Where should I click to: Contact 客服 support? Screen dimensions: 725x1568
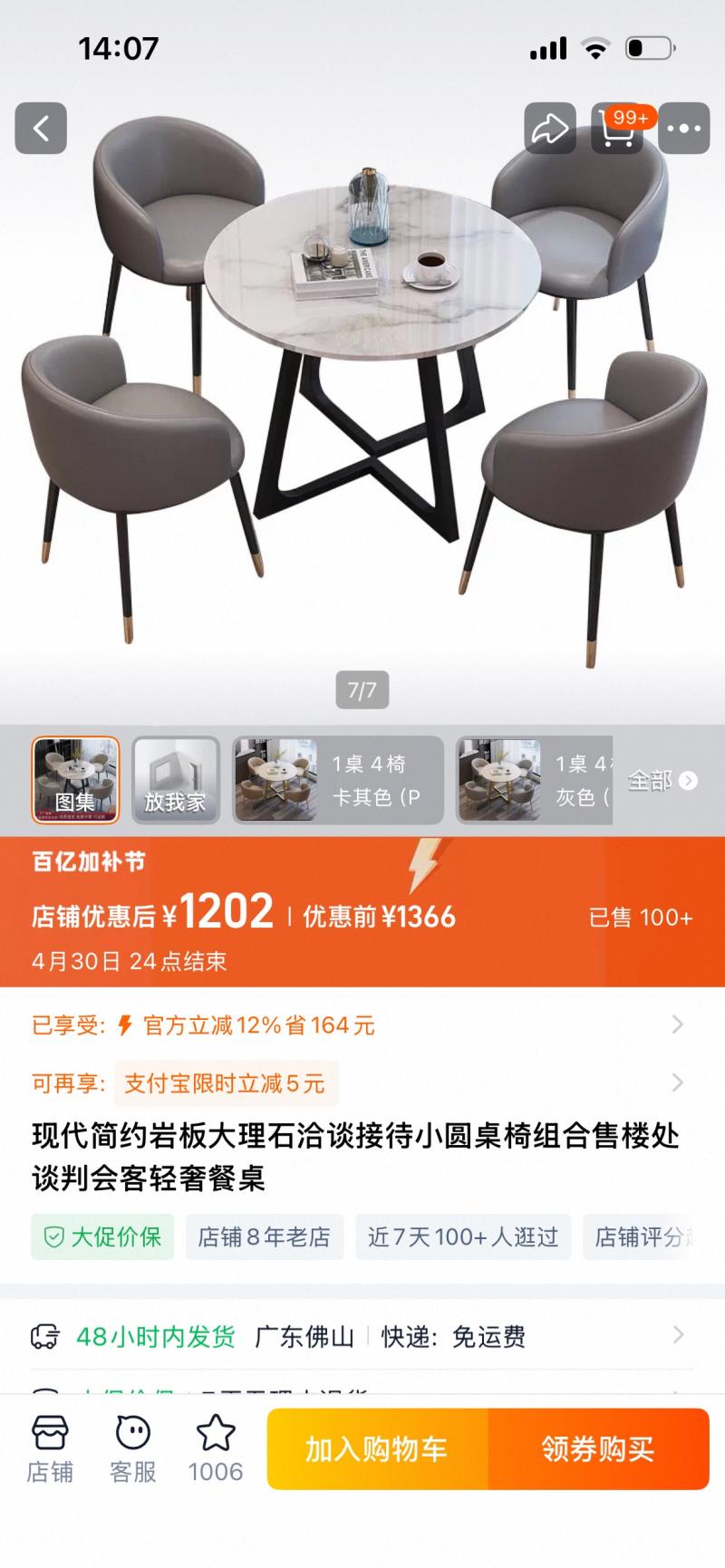[x=133, y=1449]
